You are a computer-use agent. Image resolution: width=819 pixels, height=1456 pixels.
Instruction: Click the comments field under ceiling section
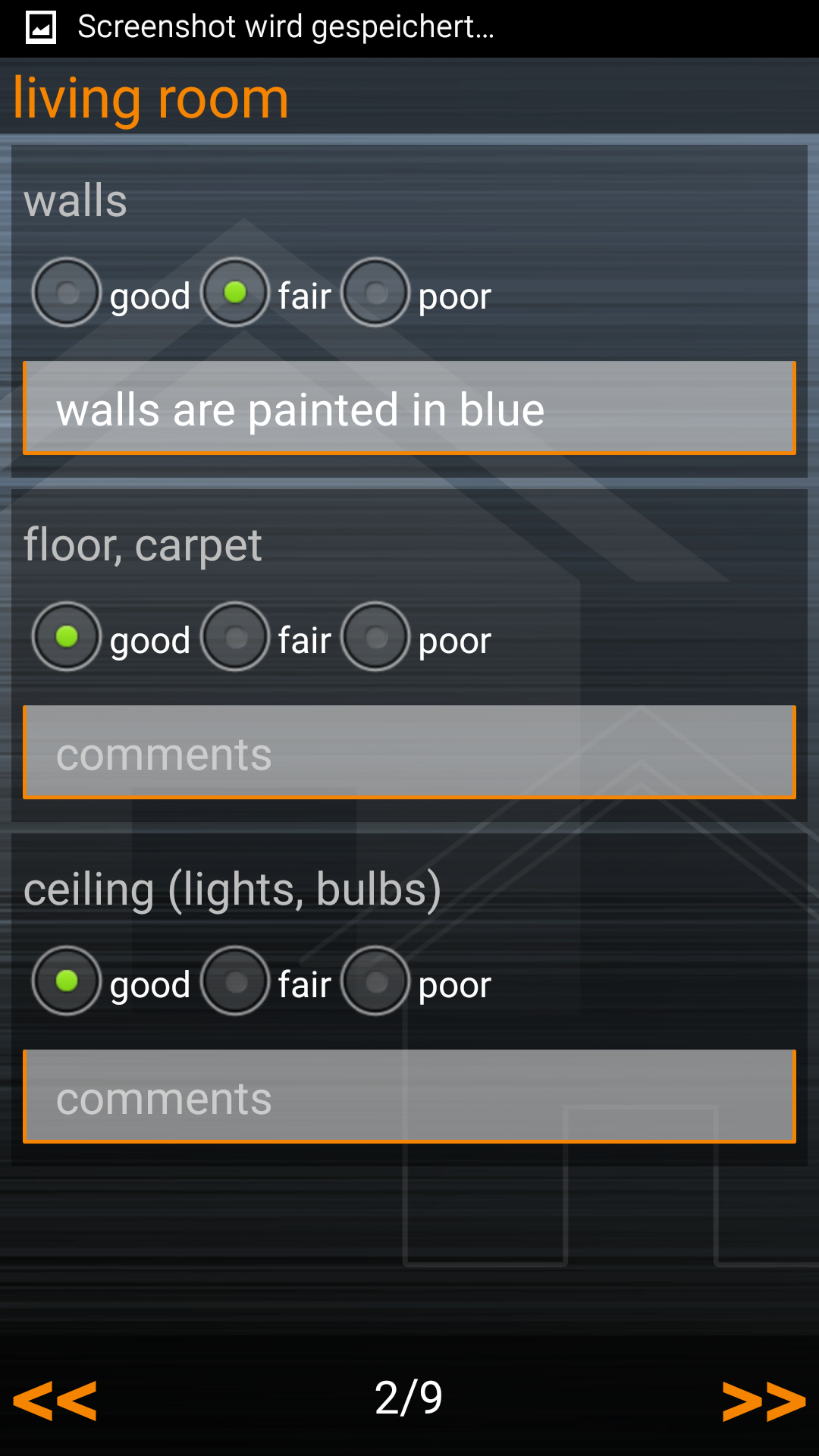tap(409, 1095)
